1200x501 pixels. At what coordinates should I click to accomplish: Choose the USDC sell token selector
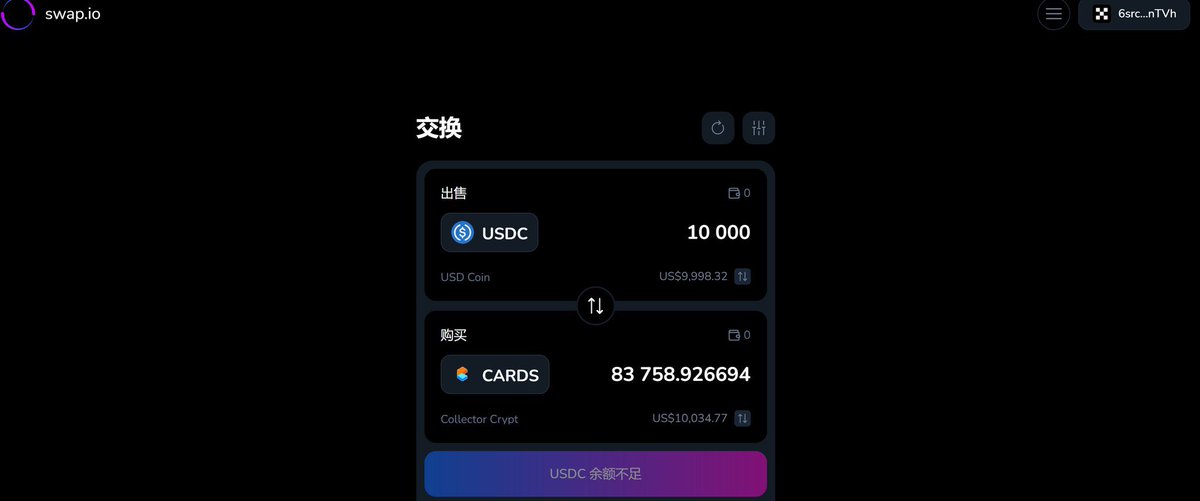489,233
